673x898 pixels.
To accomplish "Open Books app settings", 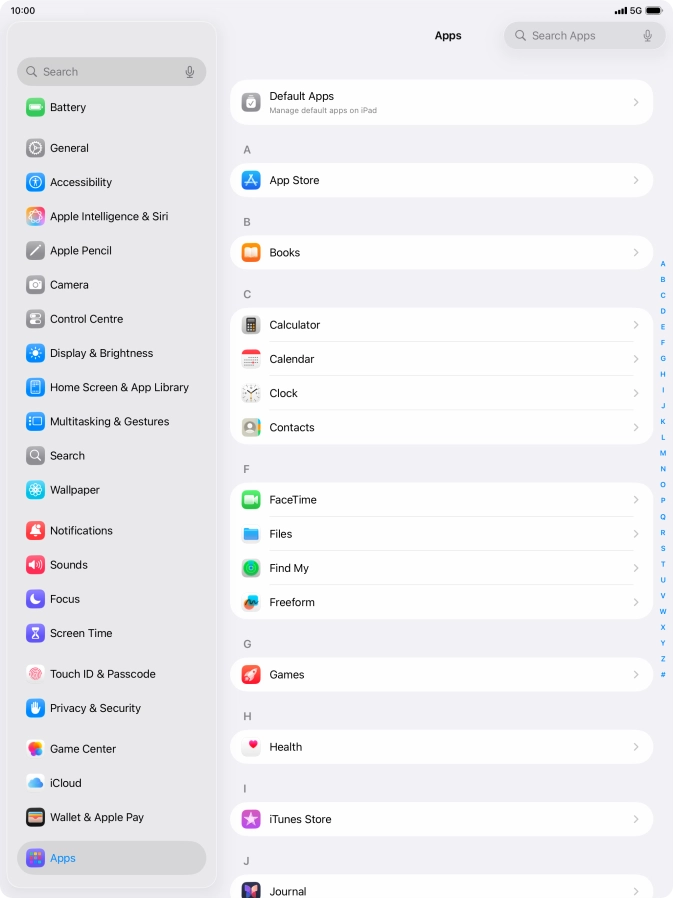I will tap(441, 253).
